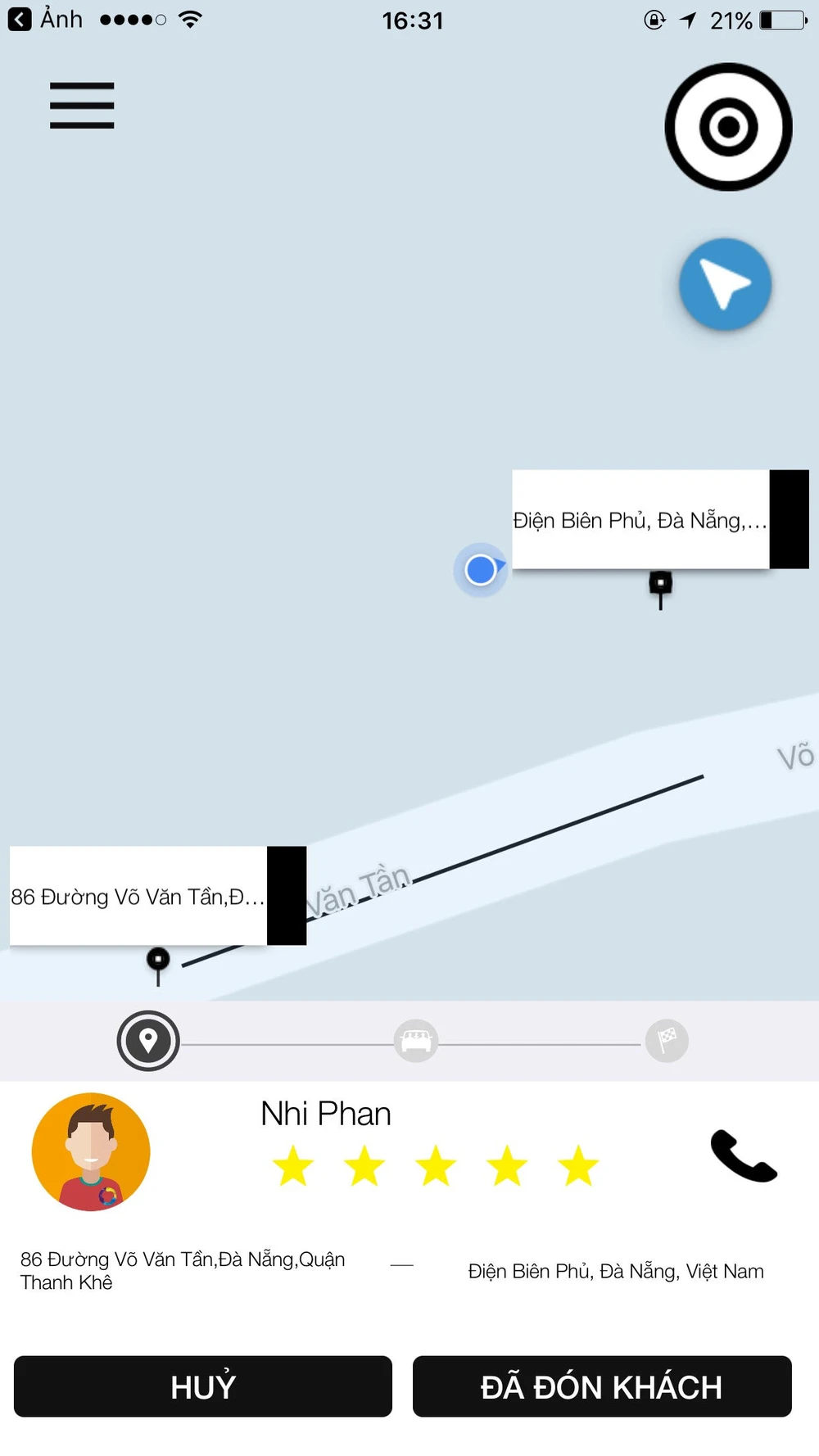Open the 86 Đường Võ Văn Tần pickup callout
The height and width of the screenshot is (1456, 819).
(x=139, y=897)
